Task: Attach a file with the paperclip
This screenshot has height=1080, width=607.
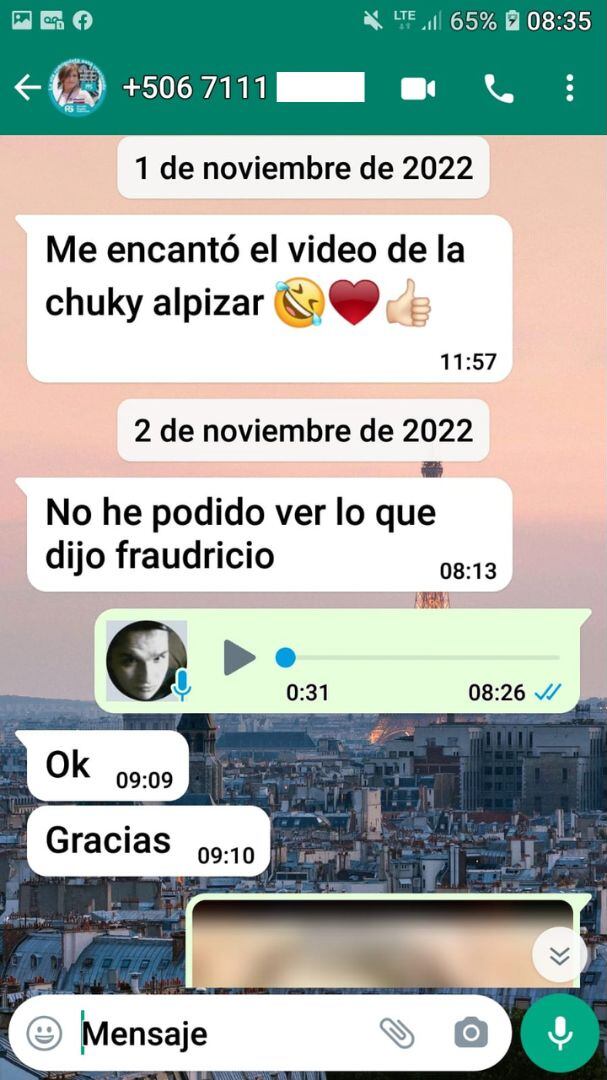Action: point(397,1033)
